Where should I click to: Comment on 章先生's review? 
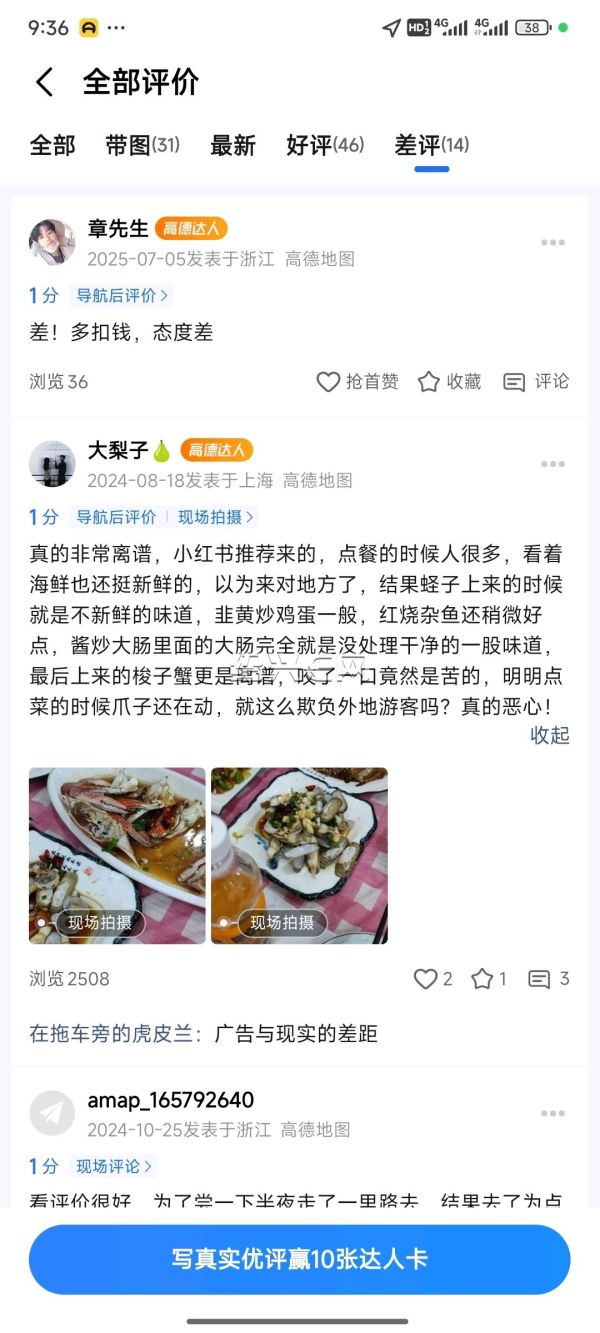(x=536, y=381)
